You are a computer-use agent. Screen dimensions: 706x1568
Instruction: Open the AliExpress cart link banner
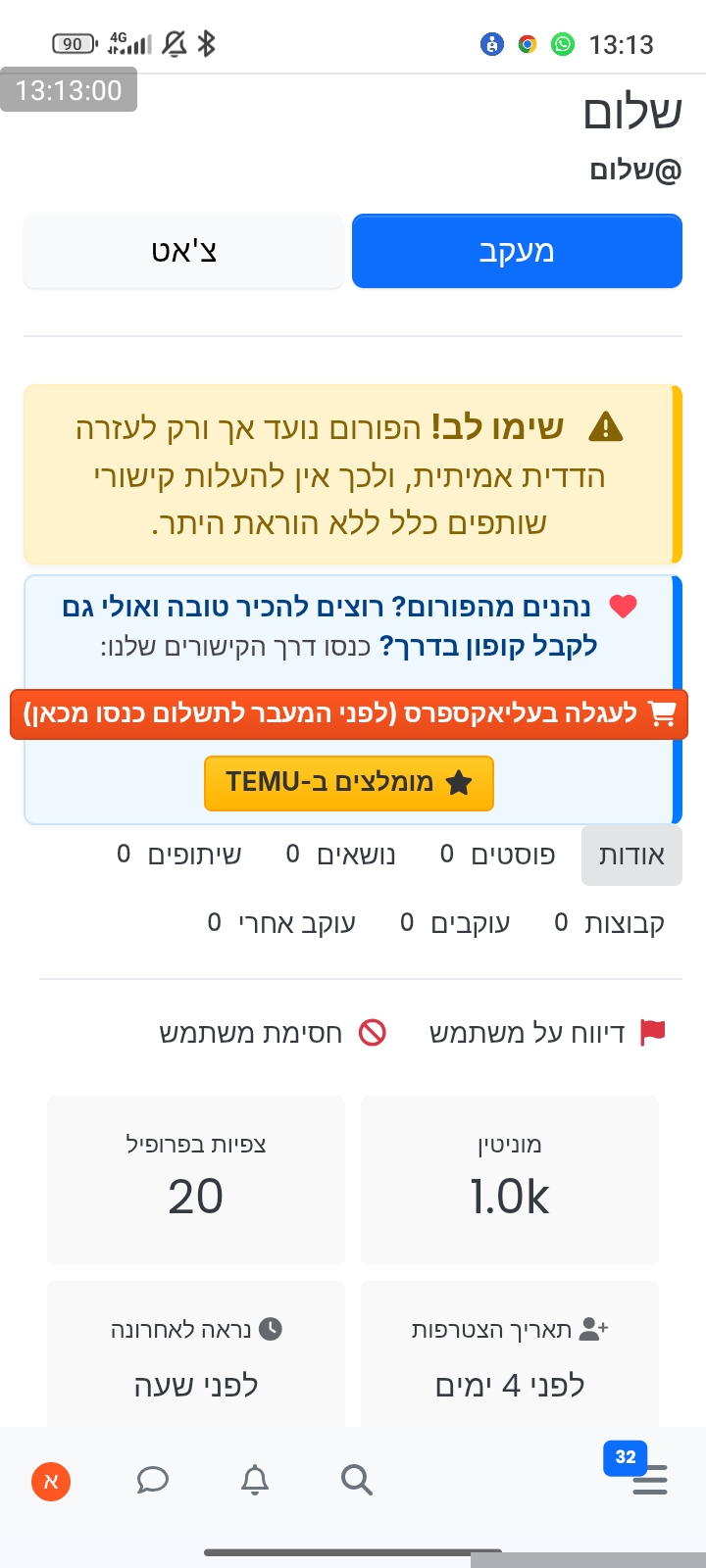pos(349,713)
